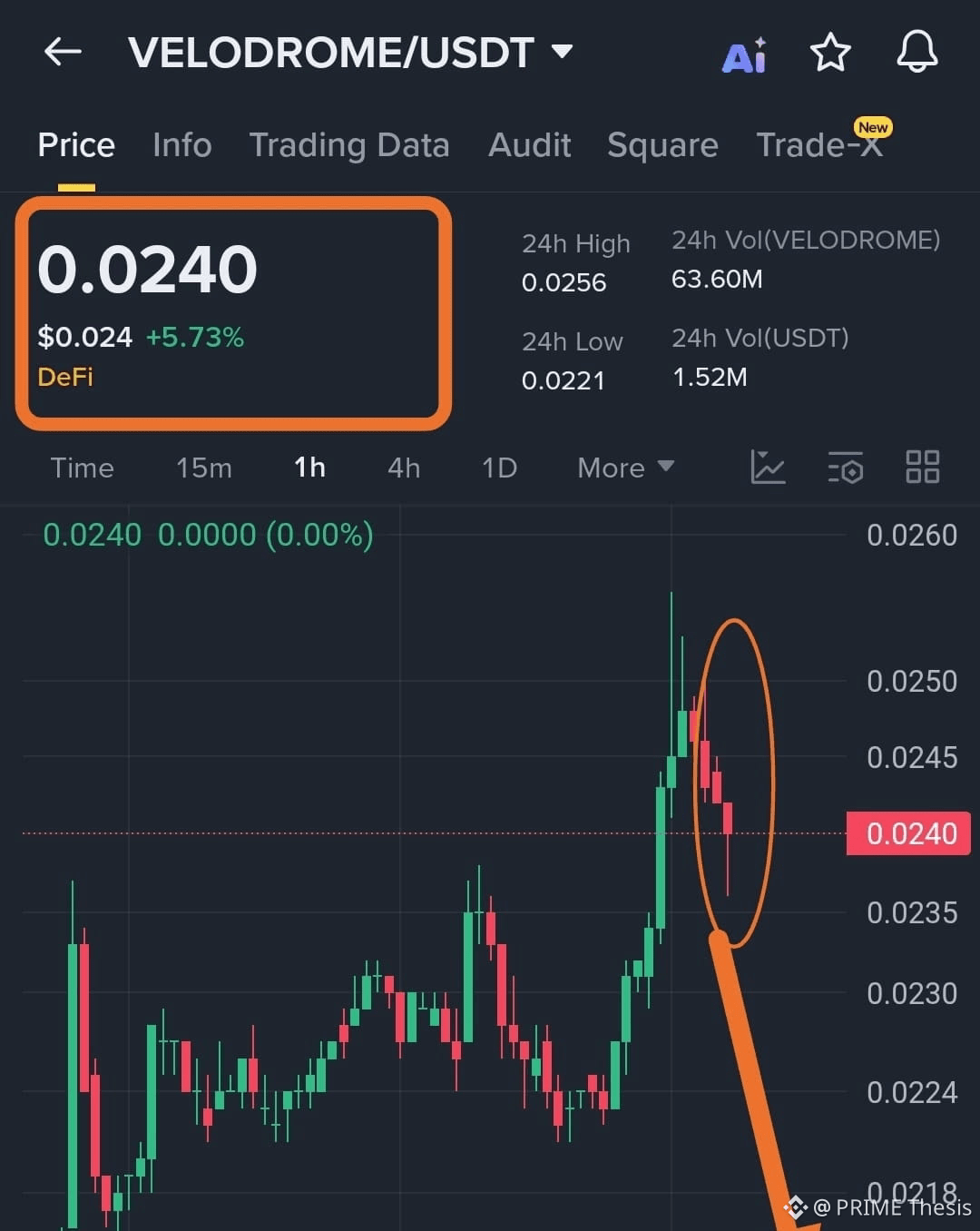Tap the star to favorite VELODROME/USDT
The height and width of the screenshot is (1231, 980).
click(830, 53)
